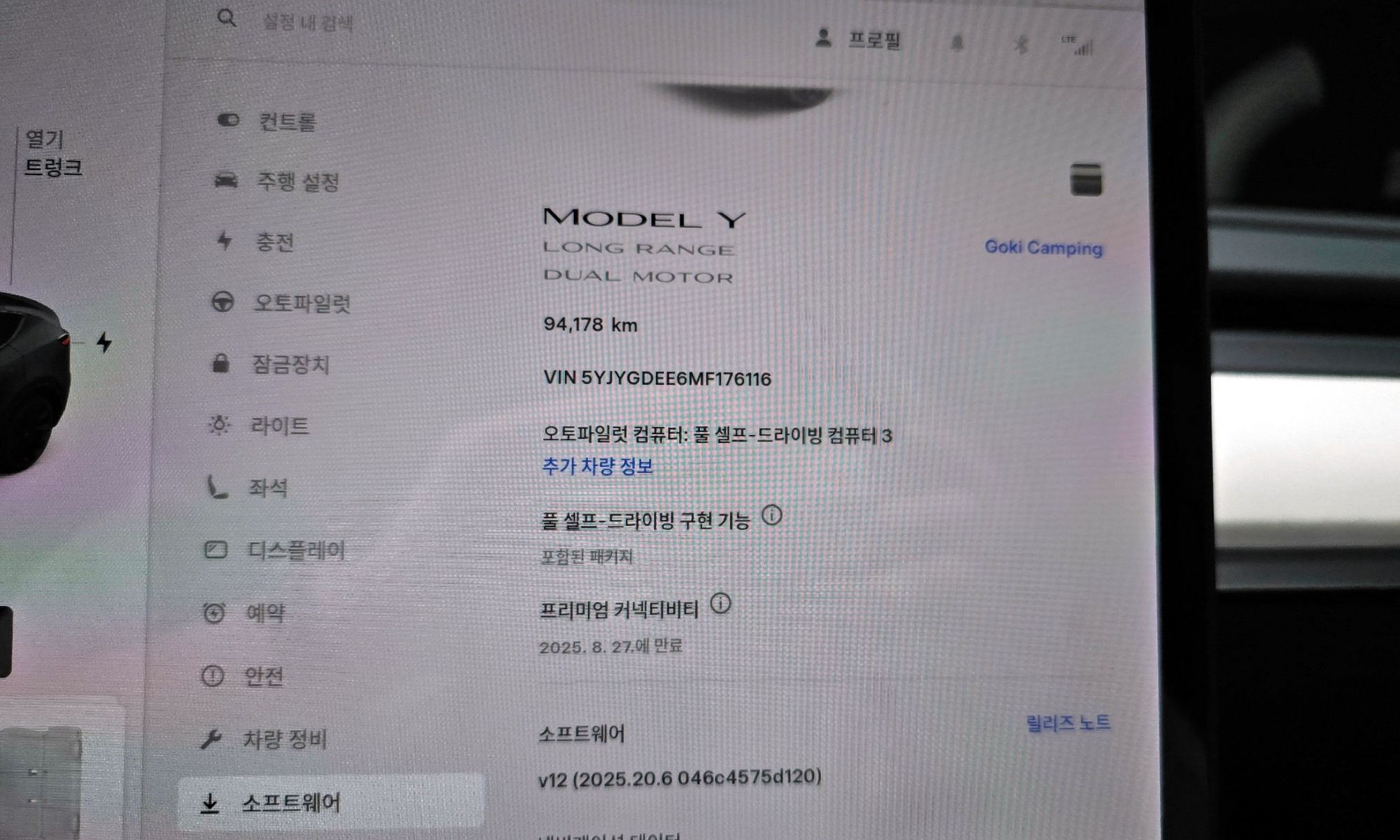The width and height of the screenshot is (1400, 840).
Task: Open 추가 차량 정보 link
Action: click(x=597, y=467)
